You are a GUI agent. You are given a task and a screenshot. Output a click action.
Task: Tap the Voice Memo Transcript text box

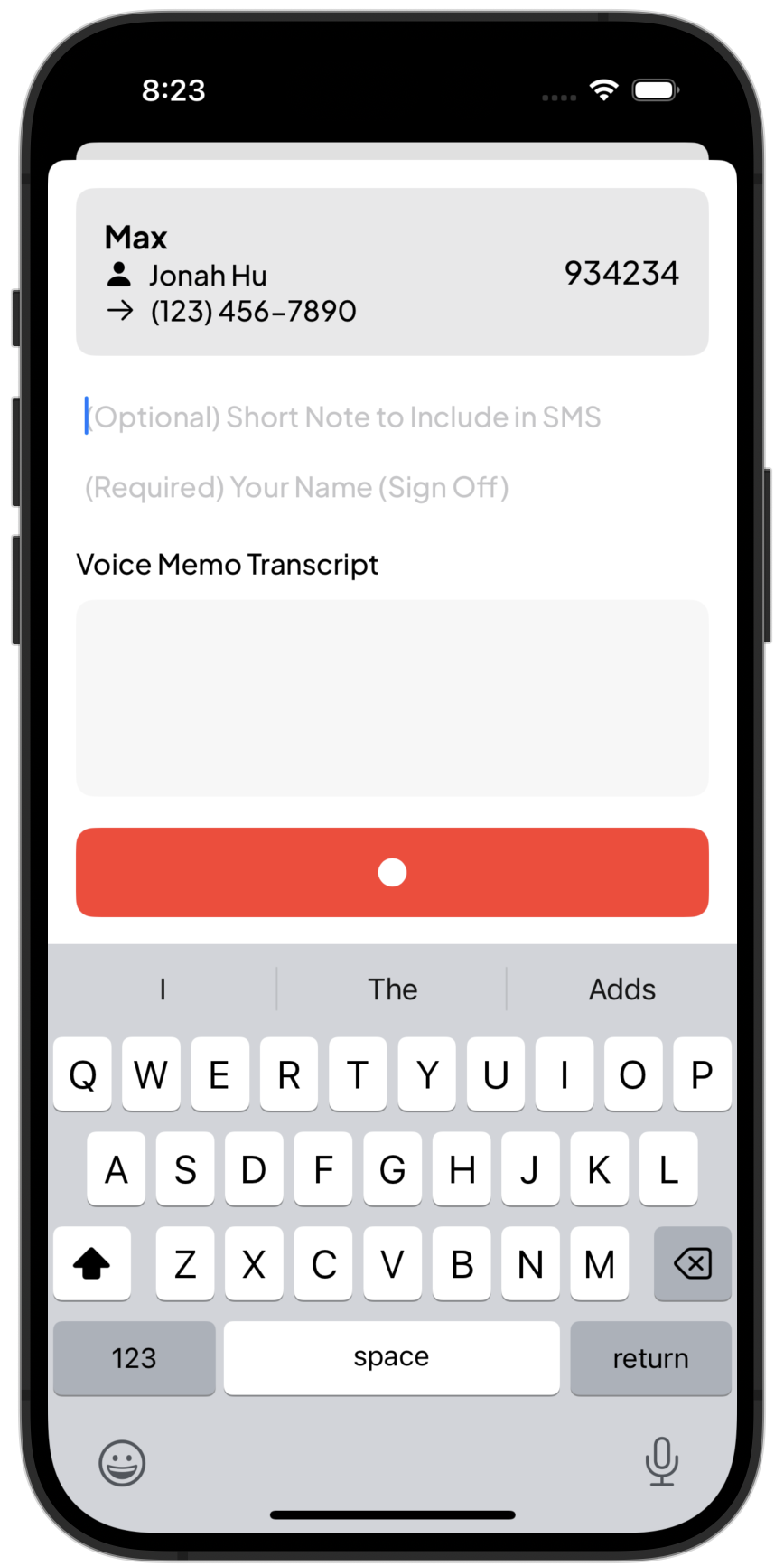pyautogui.click(x=392, y=698)
